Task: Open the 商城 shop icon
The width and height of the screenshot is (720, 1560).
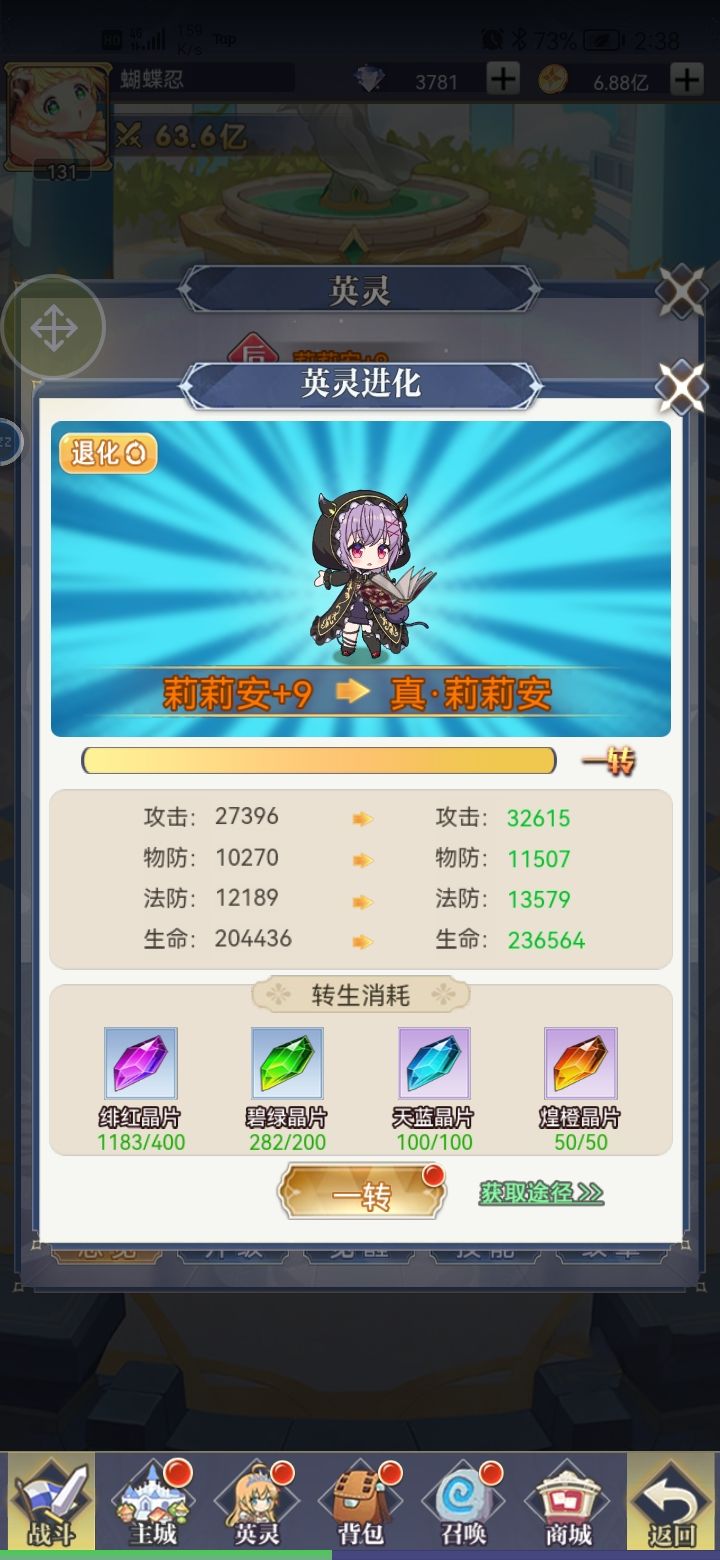Action: pyautogui.click(x=567, y=1497)
